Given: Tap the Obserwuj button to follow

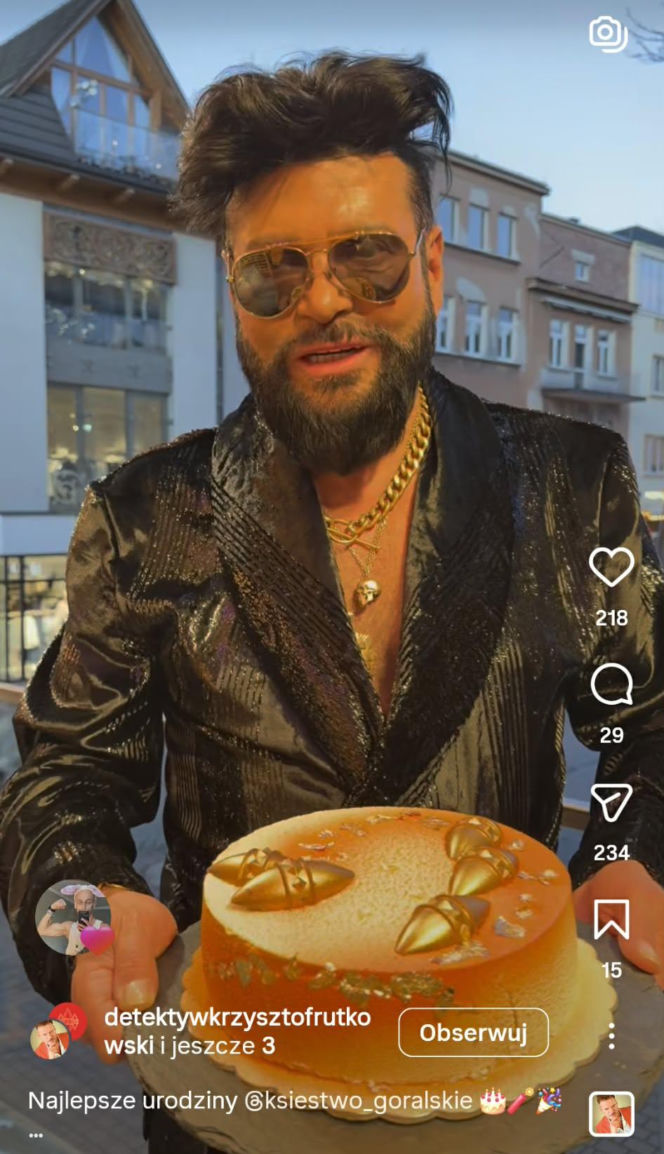Looking at the screenshot, I should [x=473, y=1032].
